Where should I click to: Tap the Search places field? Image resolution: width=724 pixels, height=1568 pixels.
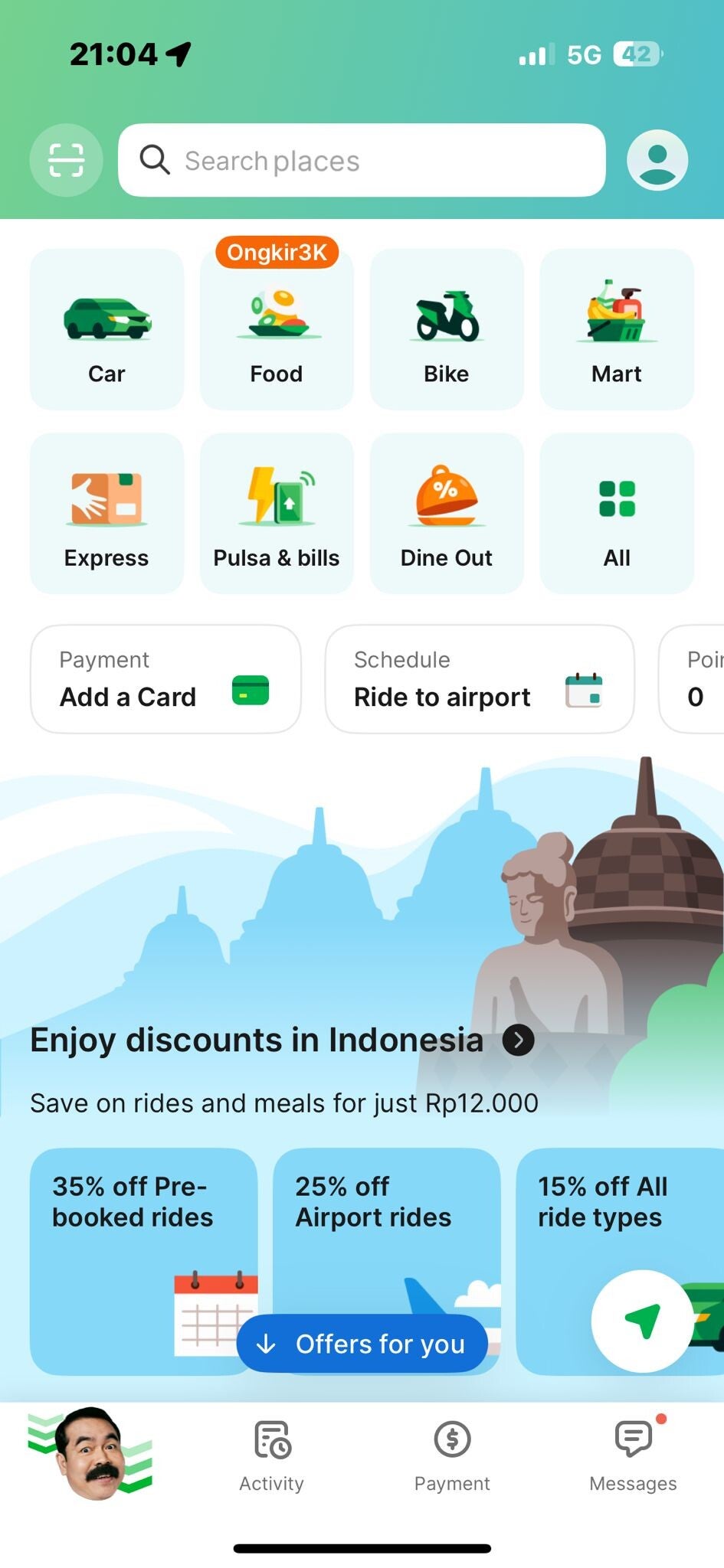pyautogui.click(x=362, y=160)
